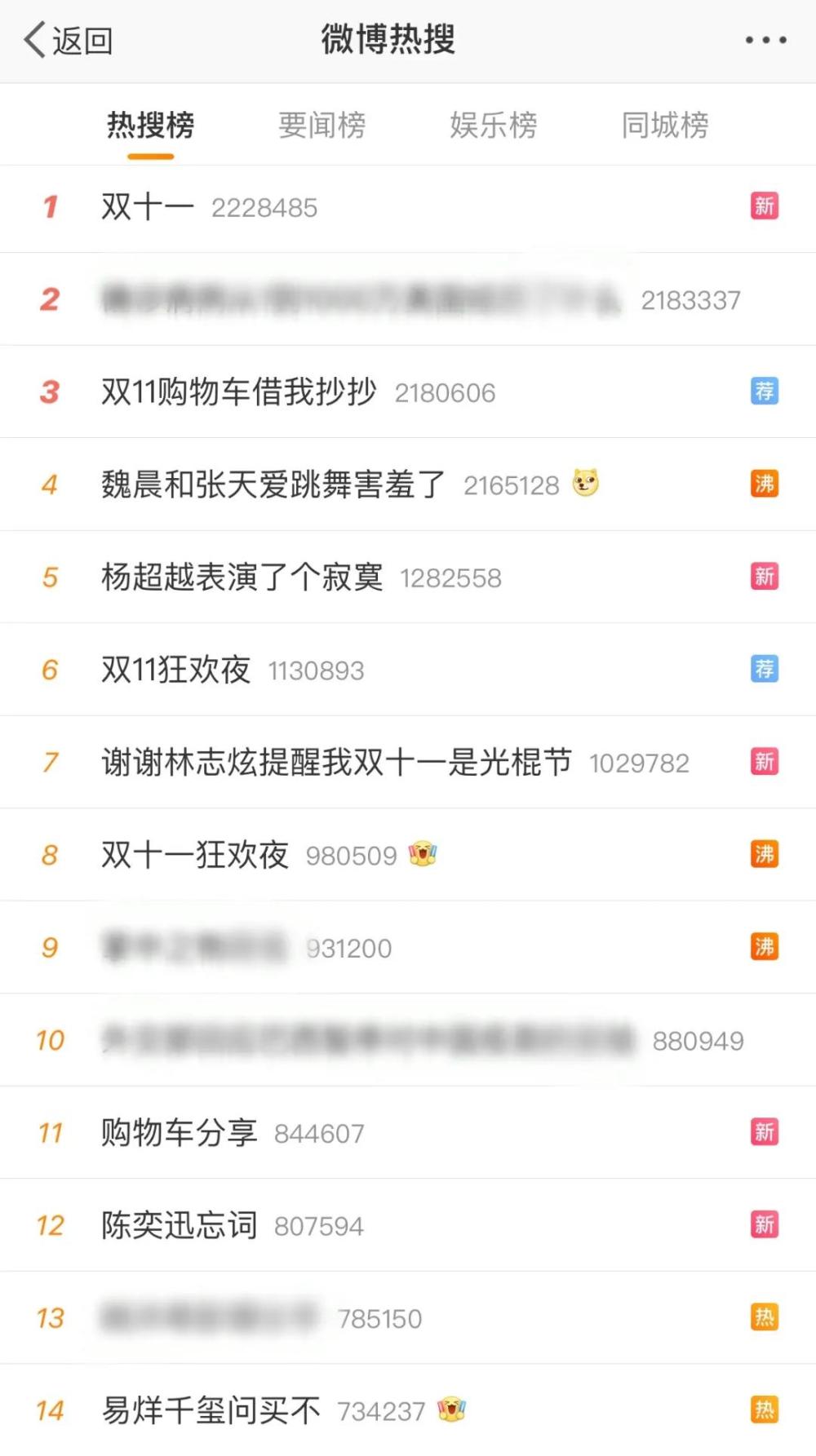Switch to the 娱乐榜 tab
This screenshot has height=1456, width=816.
(x=494, y=125)
